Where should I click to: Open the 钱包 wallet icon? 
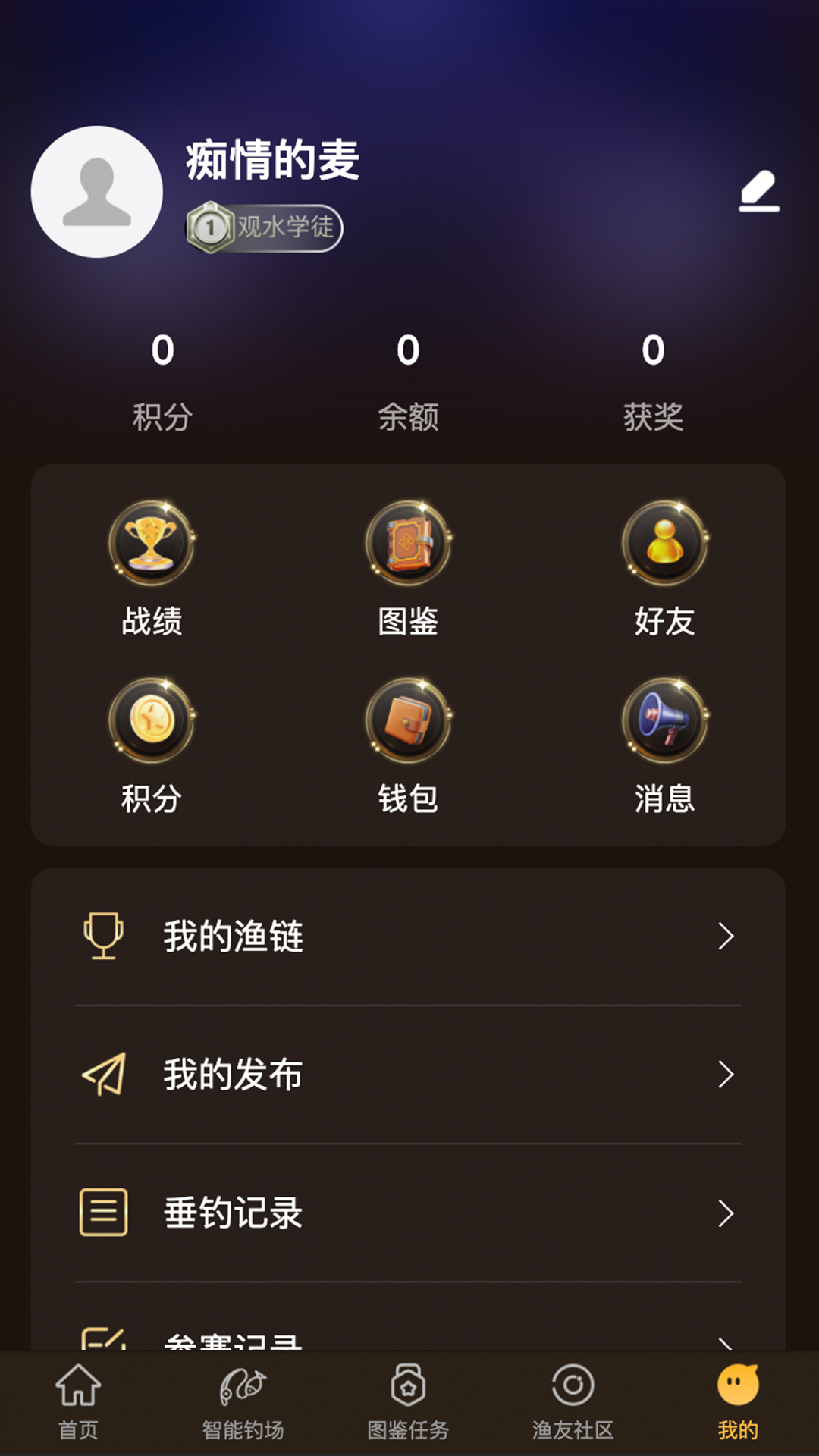(x=409, y=722)
